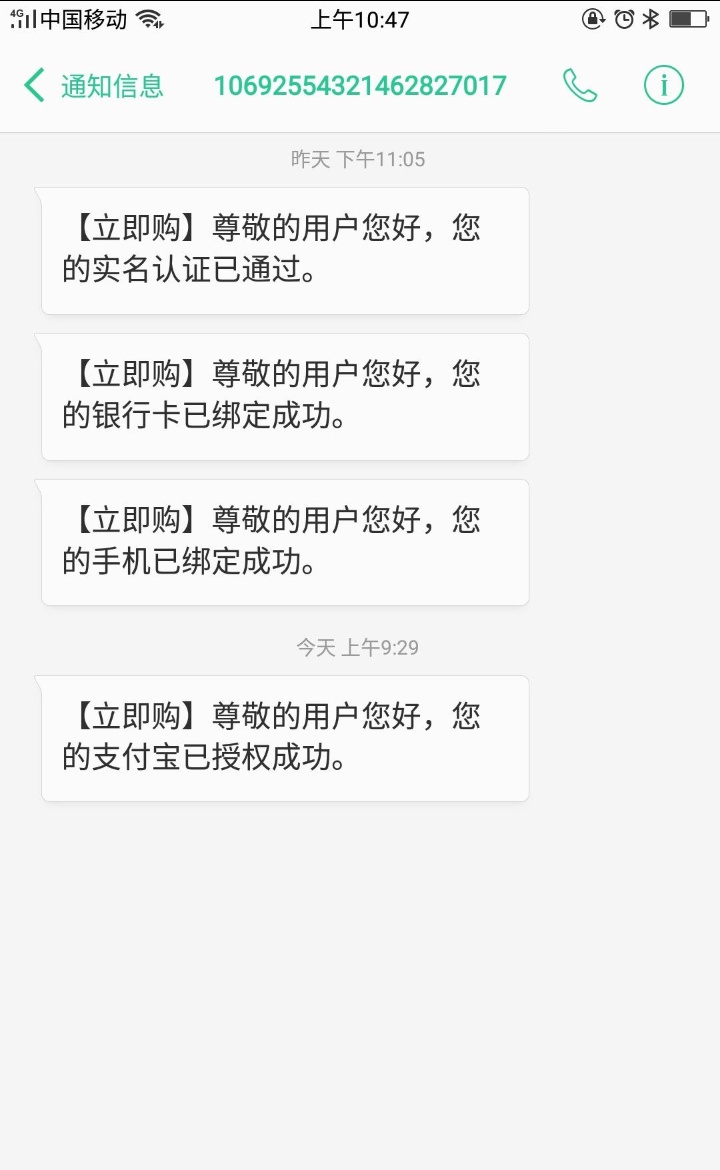Go back to 通知信息 list

click(93, 86)
